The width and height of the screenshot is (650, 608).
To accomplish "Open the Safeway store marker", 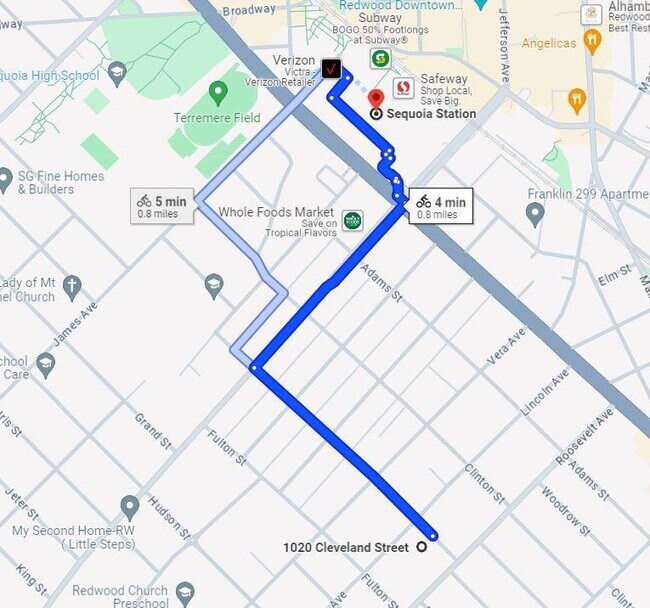I will pos(404,88).
